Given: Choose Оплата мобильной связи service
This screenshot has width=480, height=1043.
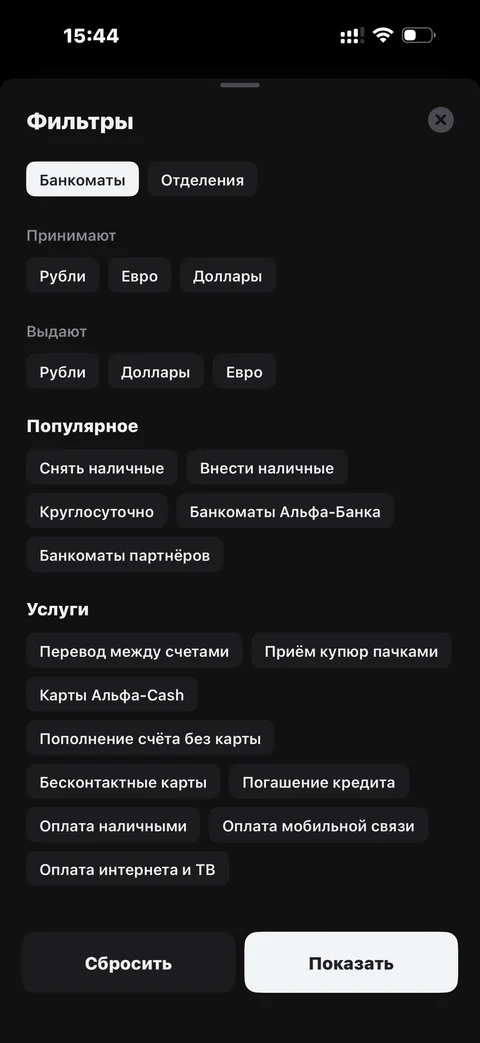Looking at the screenshot, I should click(x=318, y=825).
